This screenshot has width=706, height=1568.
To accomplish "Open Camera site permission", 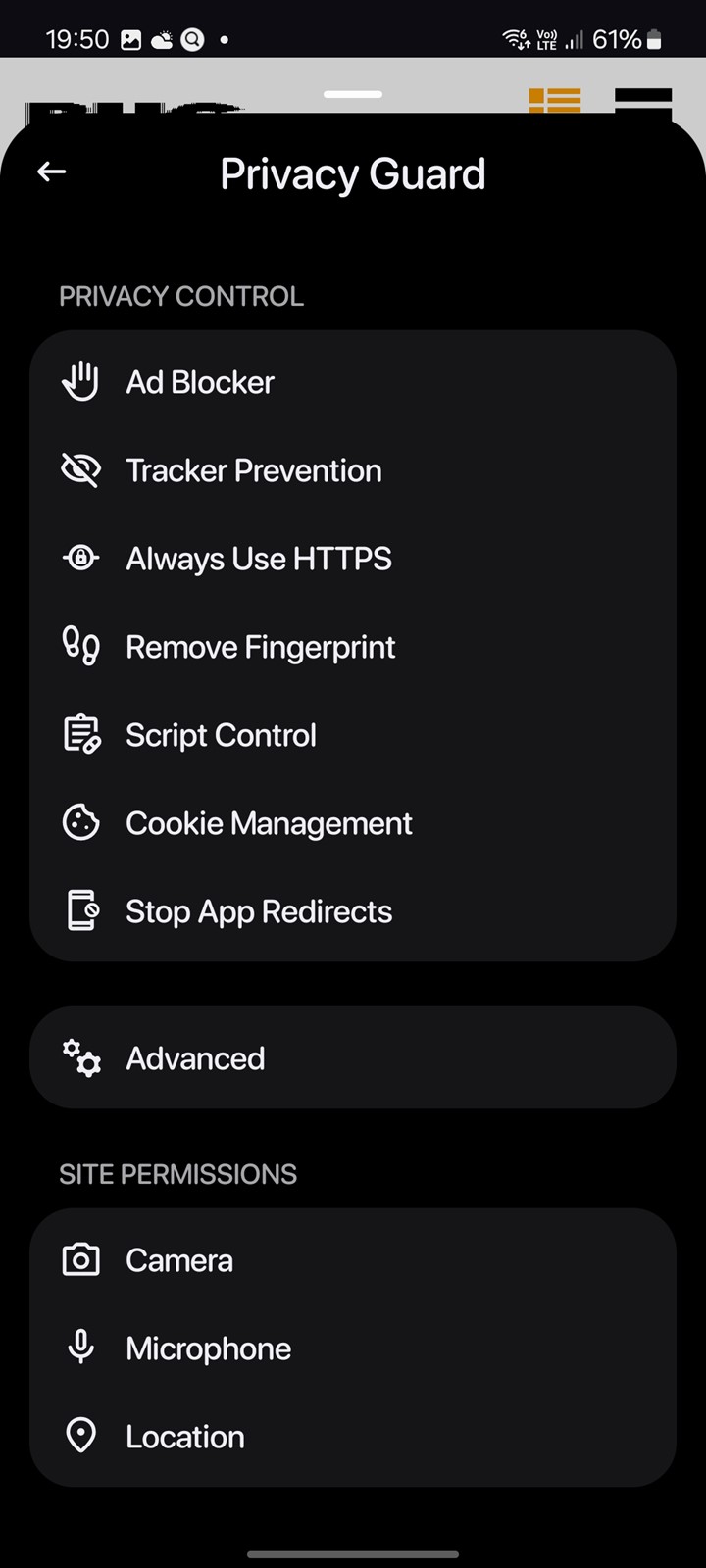I will 353,1260.
